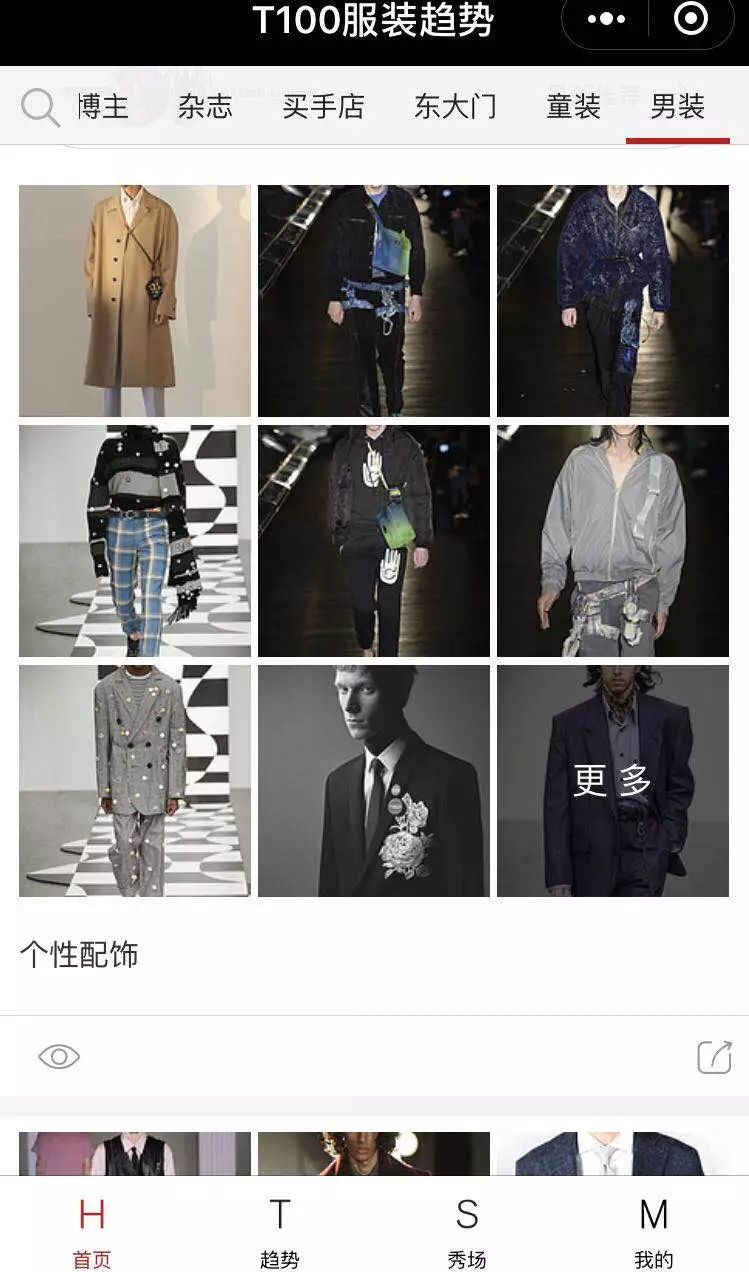Tap the share icon below the image grid
The height and width of the screenshot is (1272, 749).
pos(712,1055)
